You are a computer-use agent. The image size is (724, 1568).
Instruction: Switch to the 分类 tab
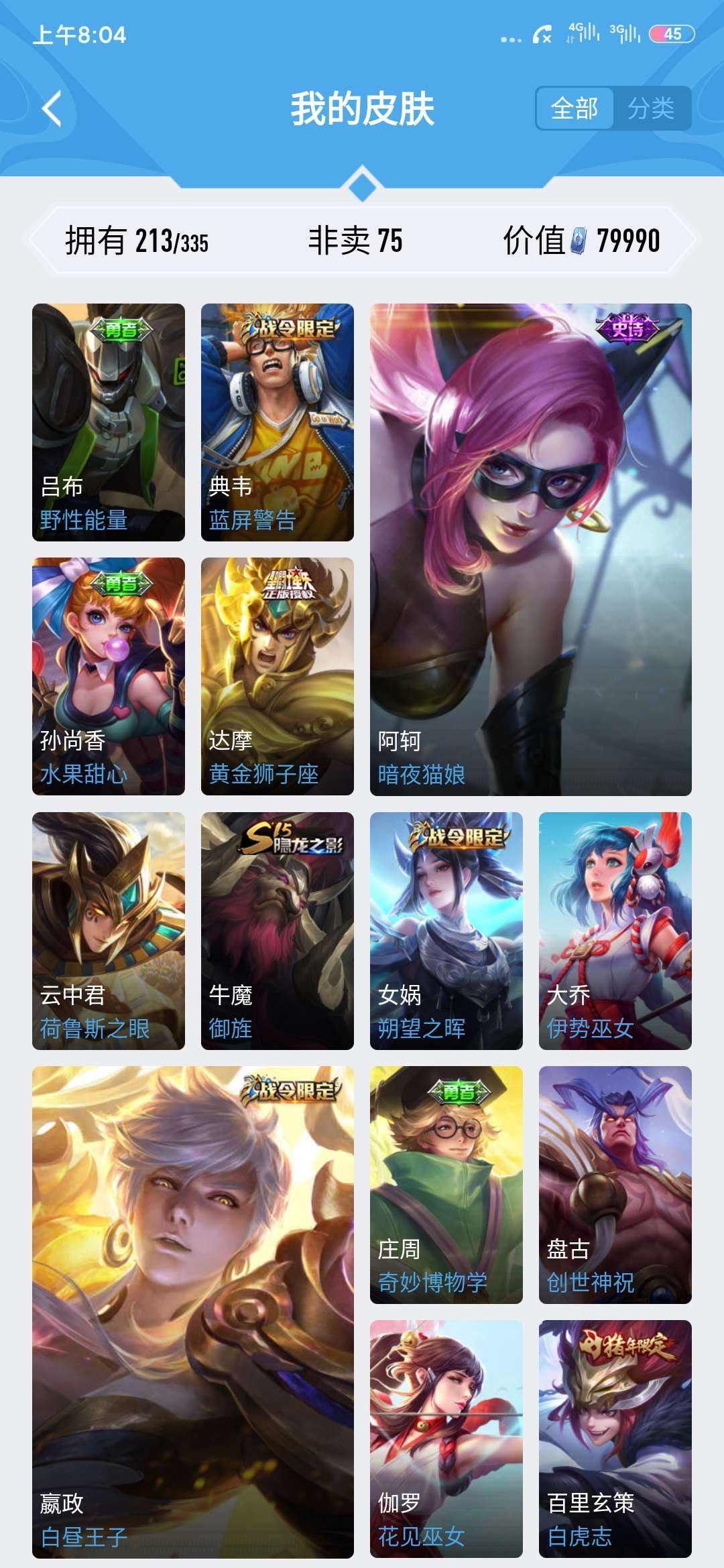click(651, 109)
